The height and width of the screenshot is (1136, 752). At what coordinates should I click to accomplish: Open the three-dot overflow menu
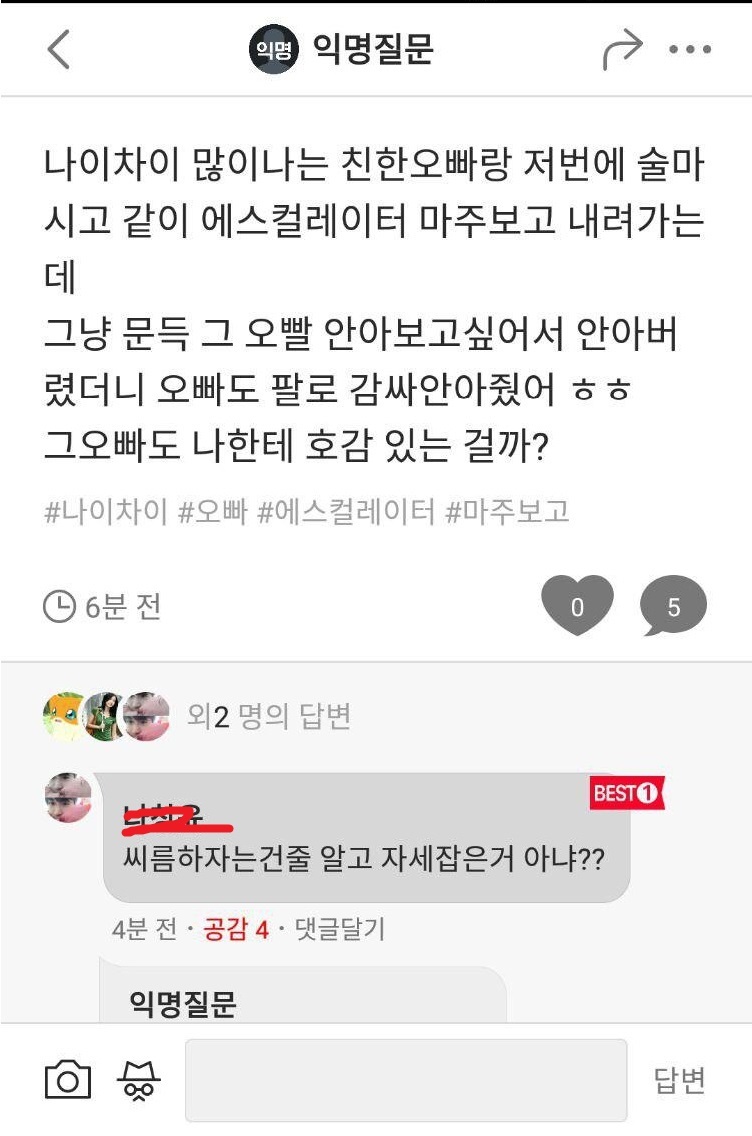690,49
